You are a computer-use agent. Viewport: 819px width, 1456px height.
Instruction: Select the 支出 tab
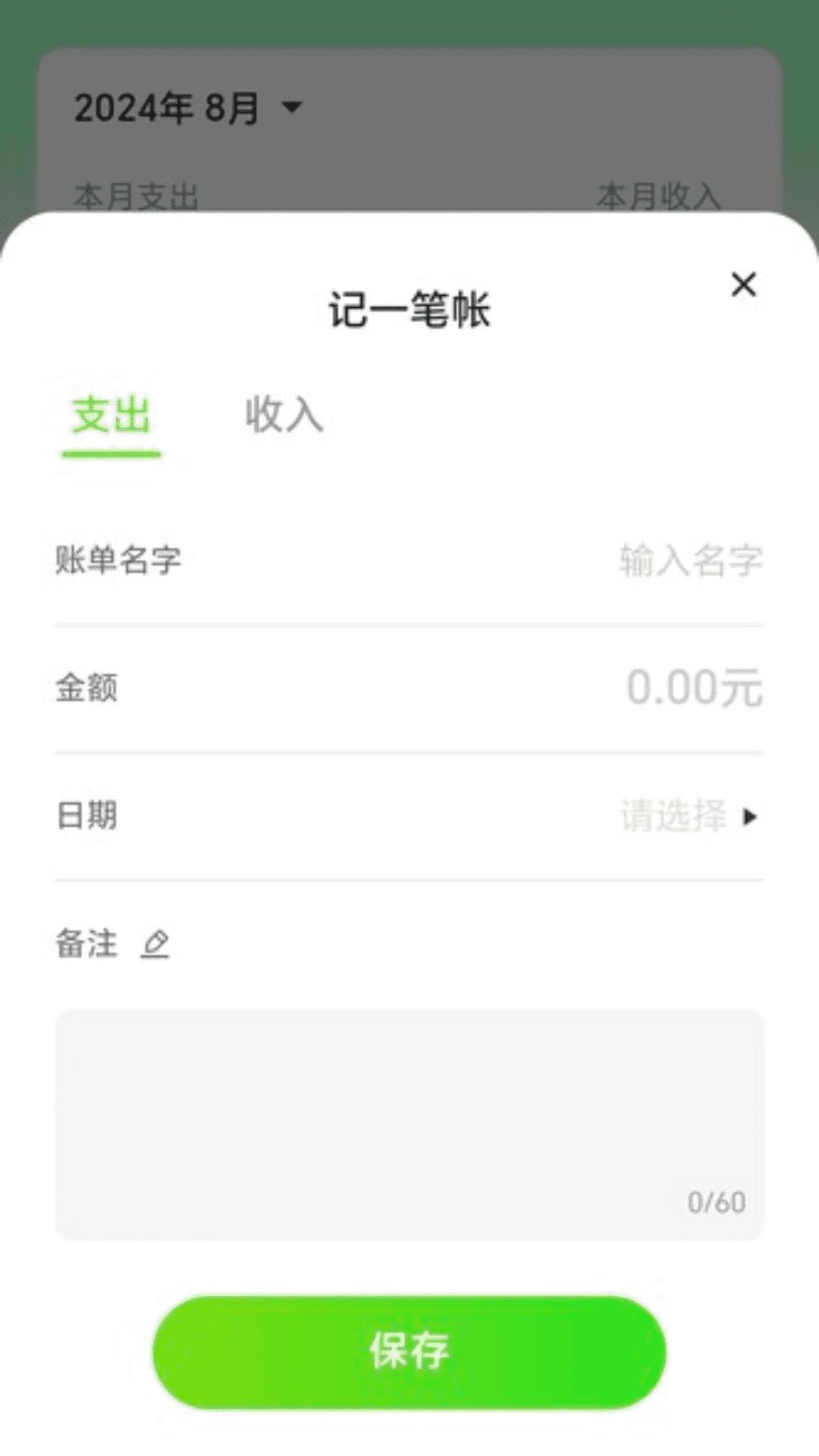click(x=111, y=415)
